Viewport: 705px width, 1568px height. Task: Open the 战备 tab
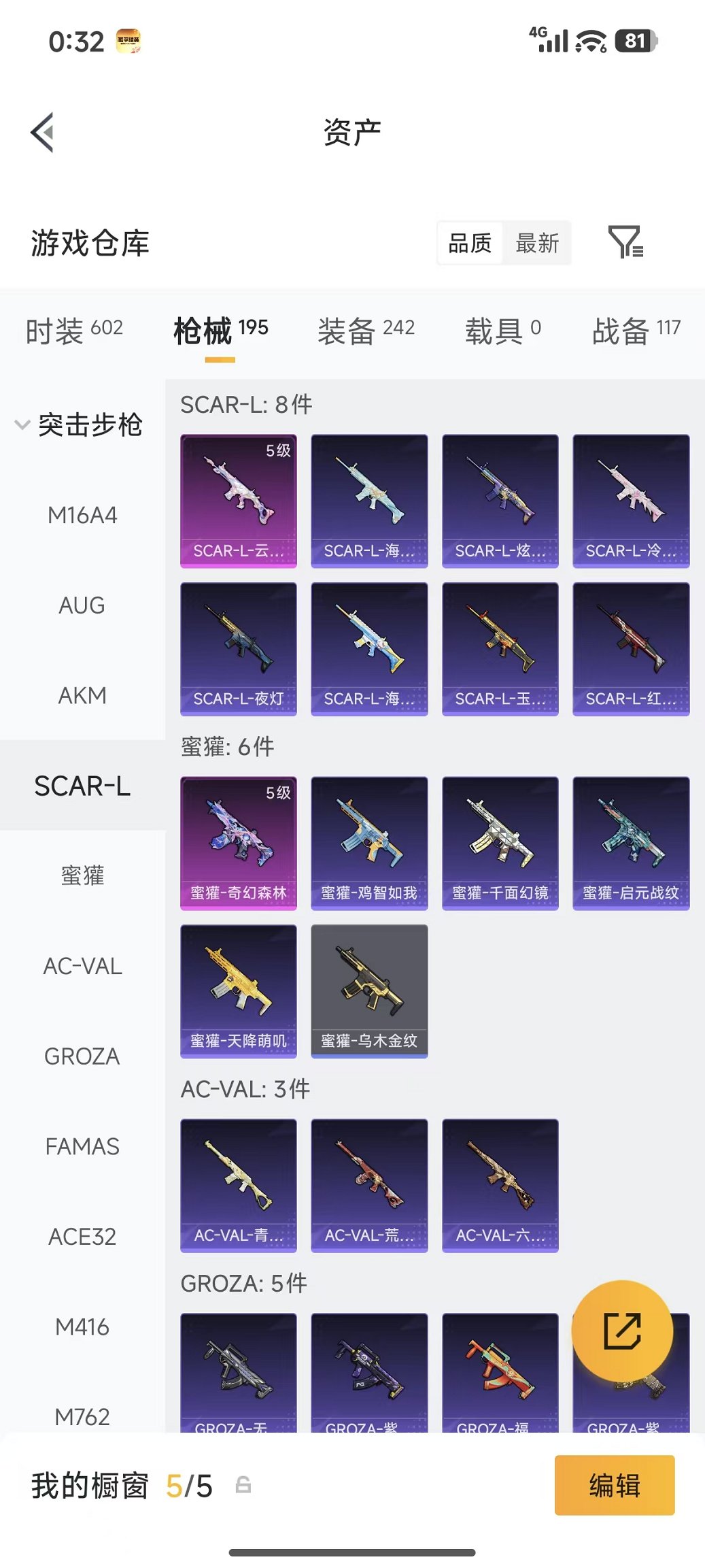636,331
